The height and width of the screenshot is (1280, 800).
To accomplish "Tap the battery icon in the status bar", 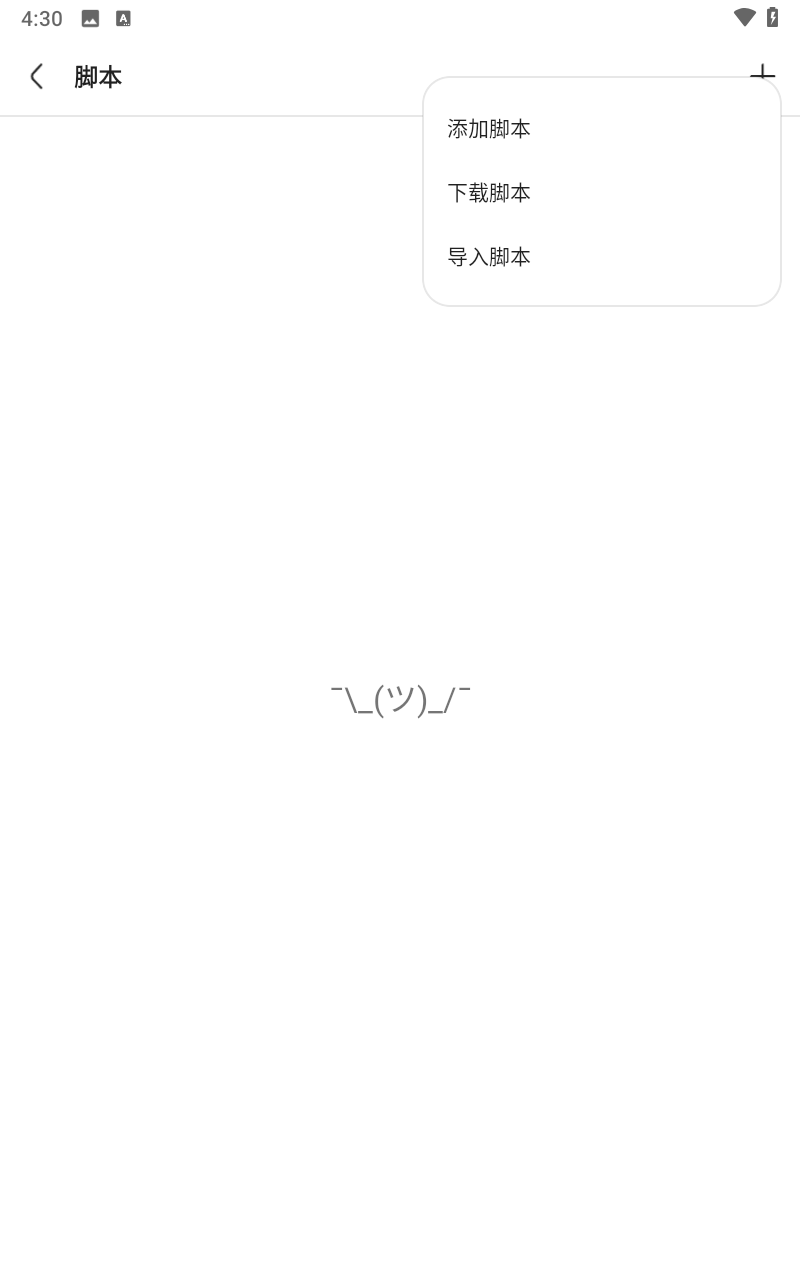I will tap(772, 17).
